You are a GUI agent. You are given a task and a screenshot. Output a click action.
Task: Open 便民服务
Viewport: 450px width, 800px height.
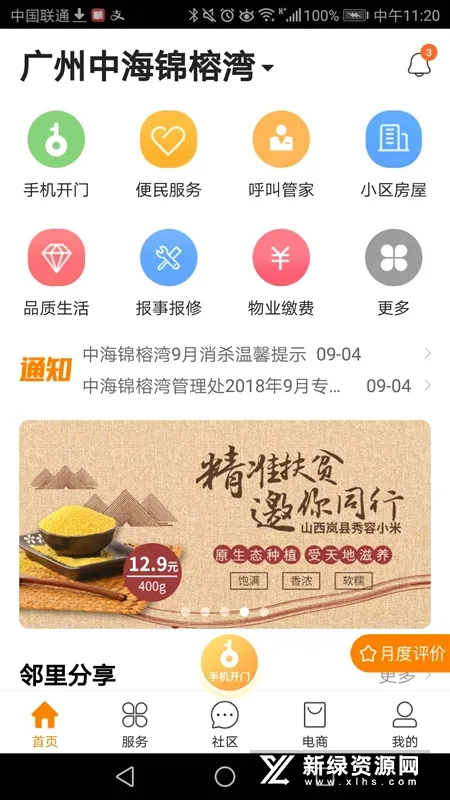(x=168, y=154)
